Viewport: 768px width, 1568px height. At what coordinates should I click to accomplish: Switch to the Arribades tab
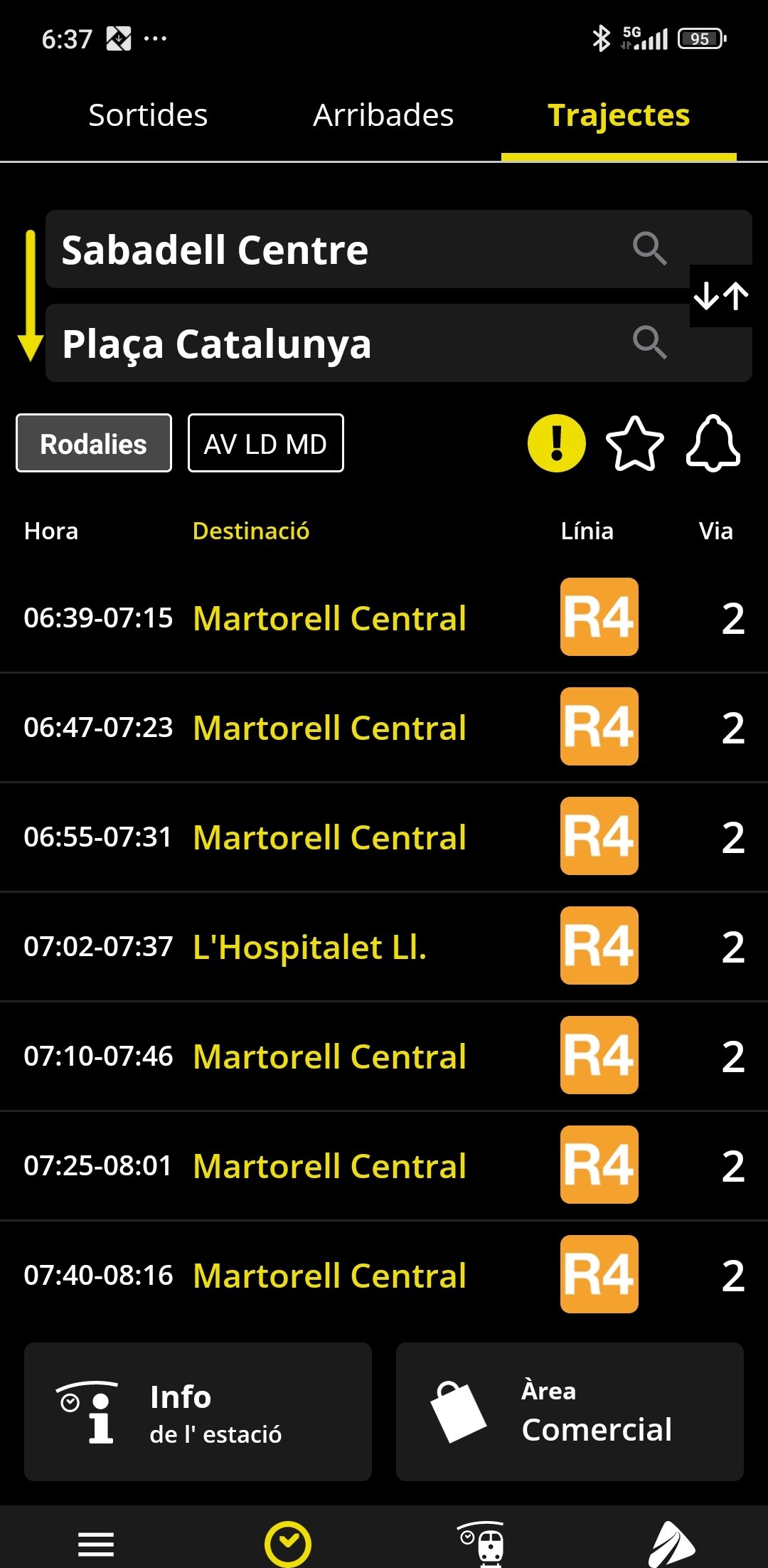click(x=383, y=115)
